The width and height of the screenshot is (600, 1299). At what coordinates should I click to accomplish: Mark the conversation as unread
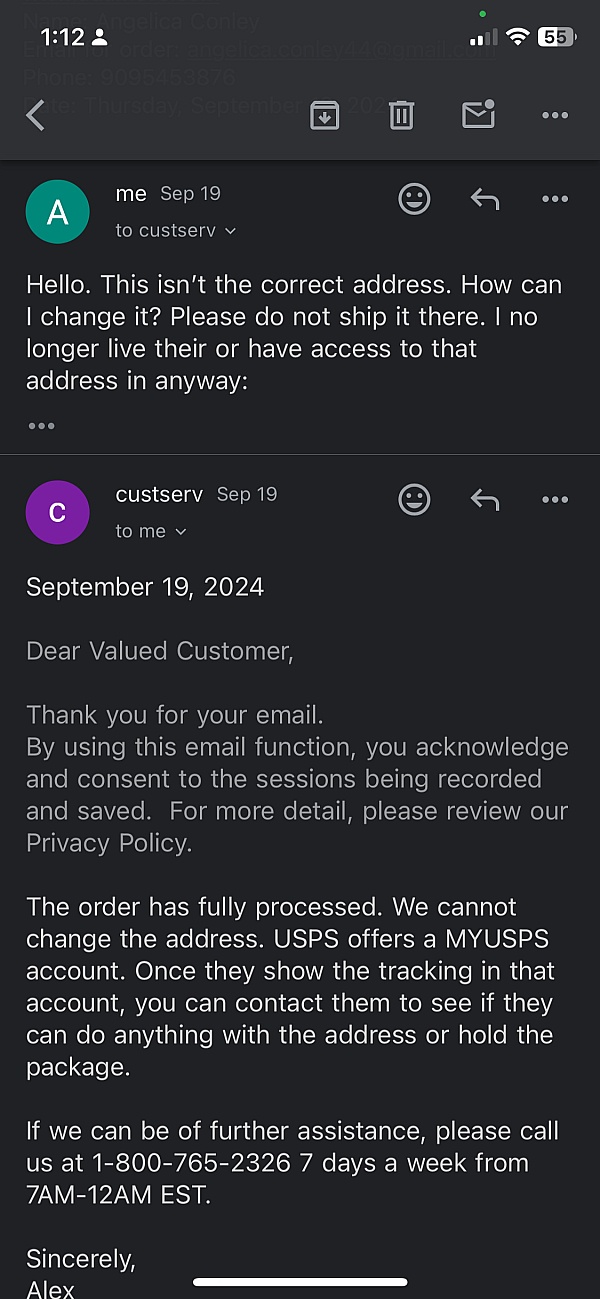coord(479,114)
